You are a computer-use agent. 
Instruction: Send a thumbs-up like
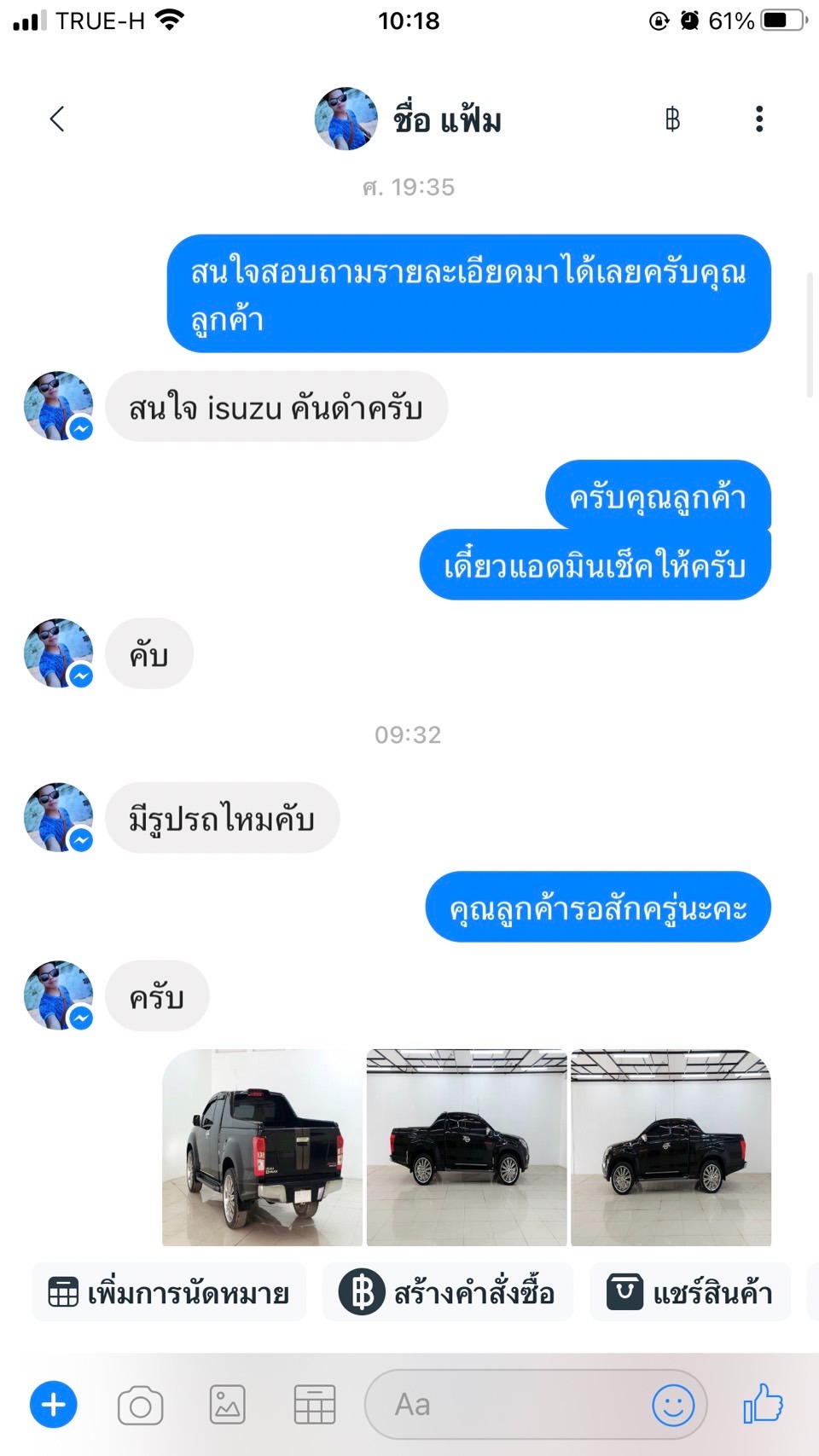point(763,1403)
